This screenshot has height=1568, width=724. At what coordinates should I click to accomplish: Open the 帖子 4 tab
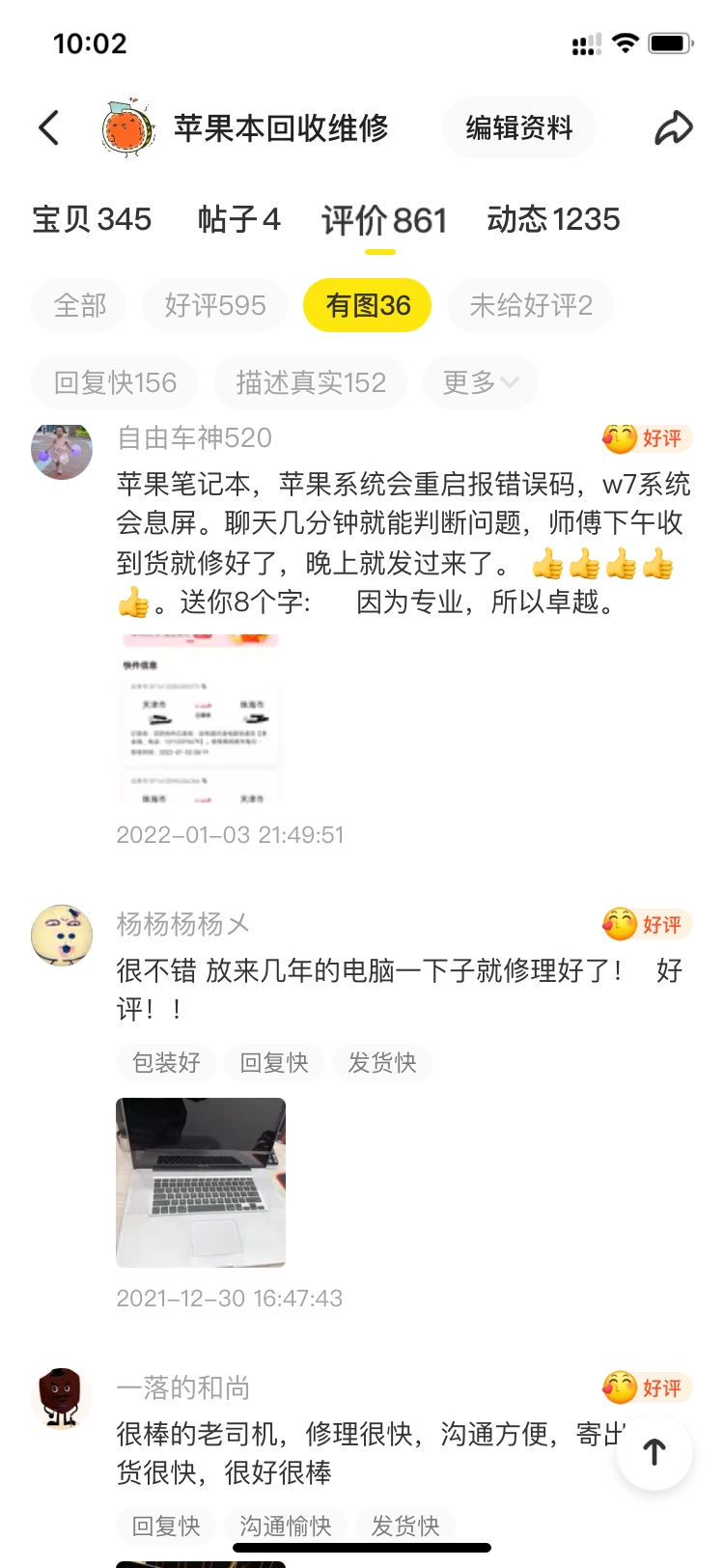click(238, 220)
